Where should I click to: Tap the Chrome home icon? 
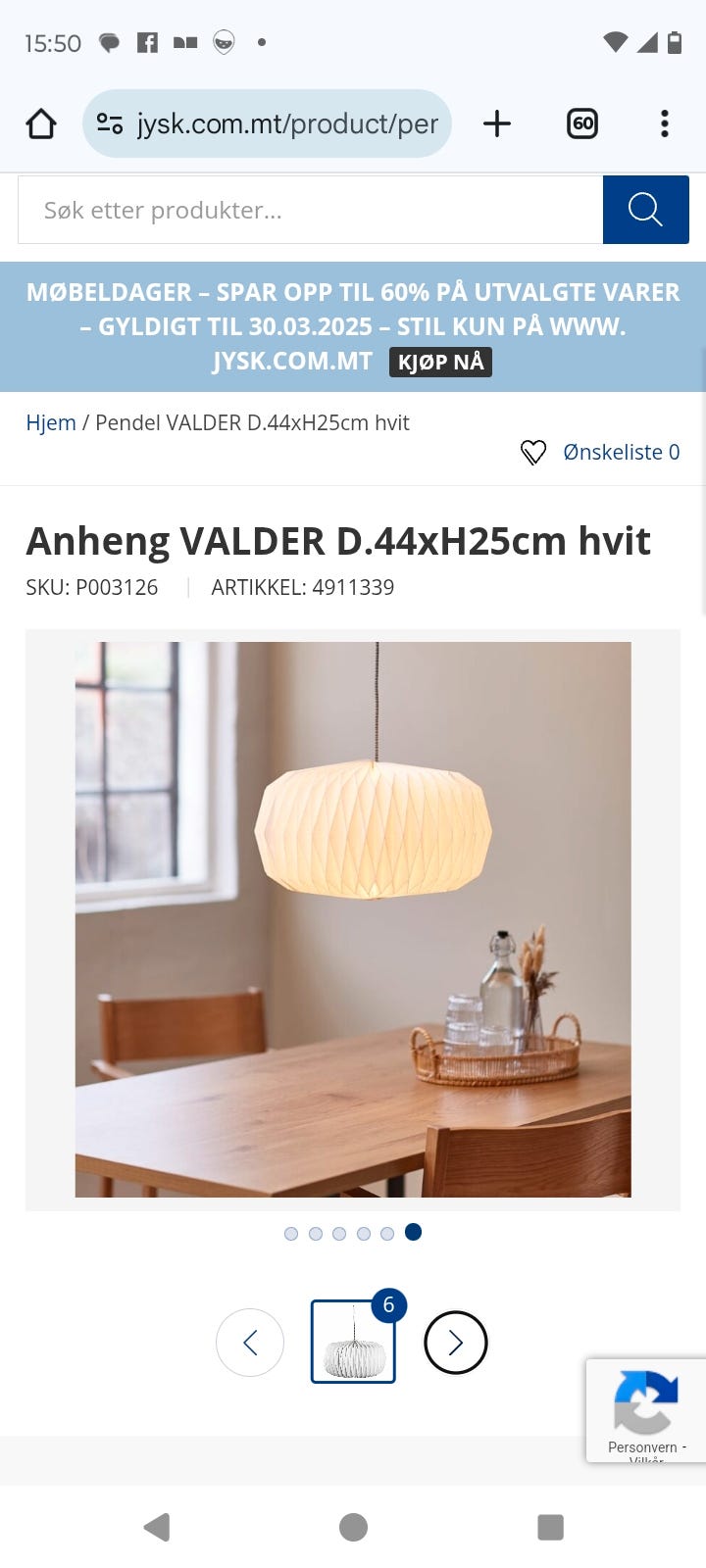tap(40, 123)
